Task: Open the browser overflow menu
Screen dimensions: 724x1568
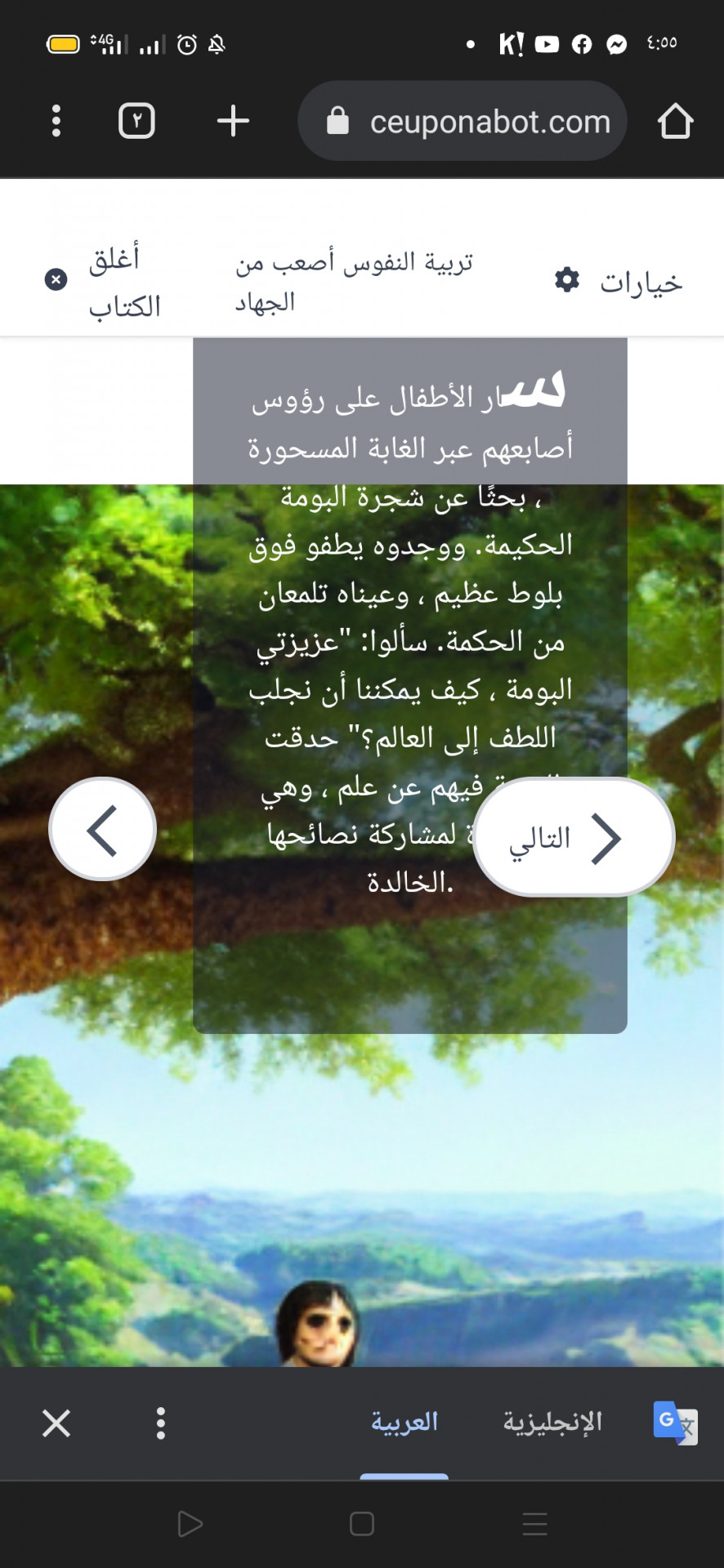Action: tap(56, 121)
